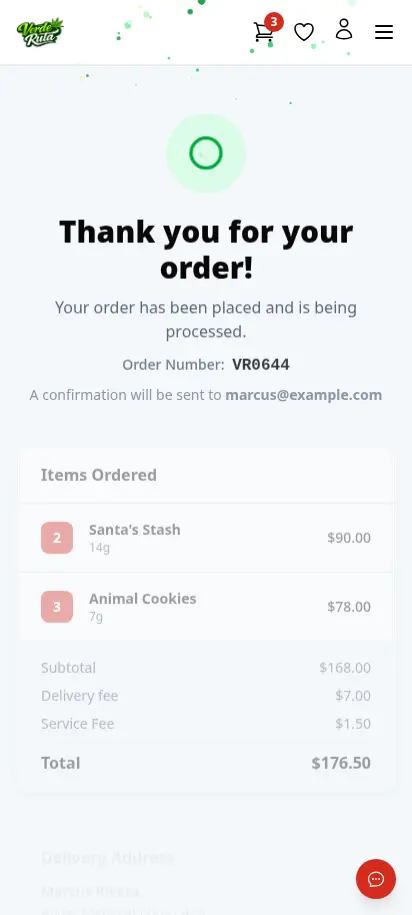Open the shopping cart with 3 items
The width and height of the screenshot is (412, 915).
click(265, 32)
